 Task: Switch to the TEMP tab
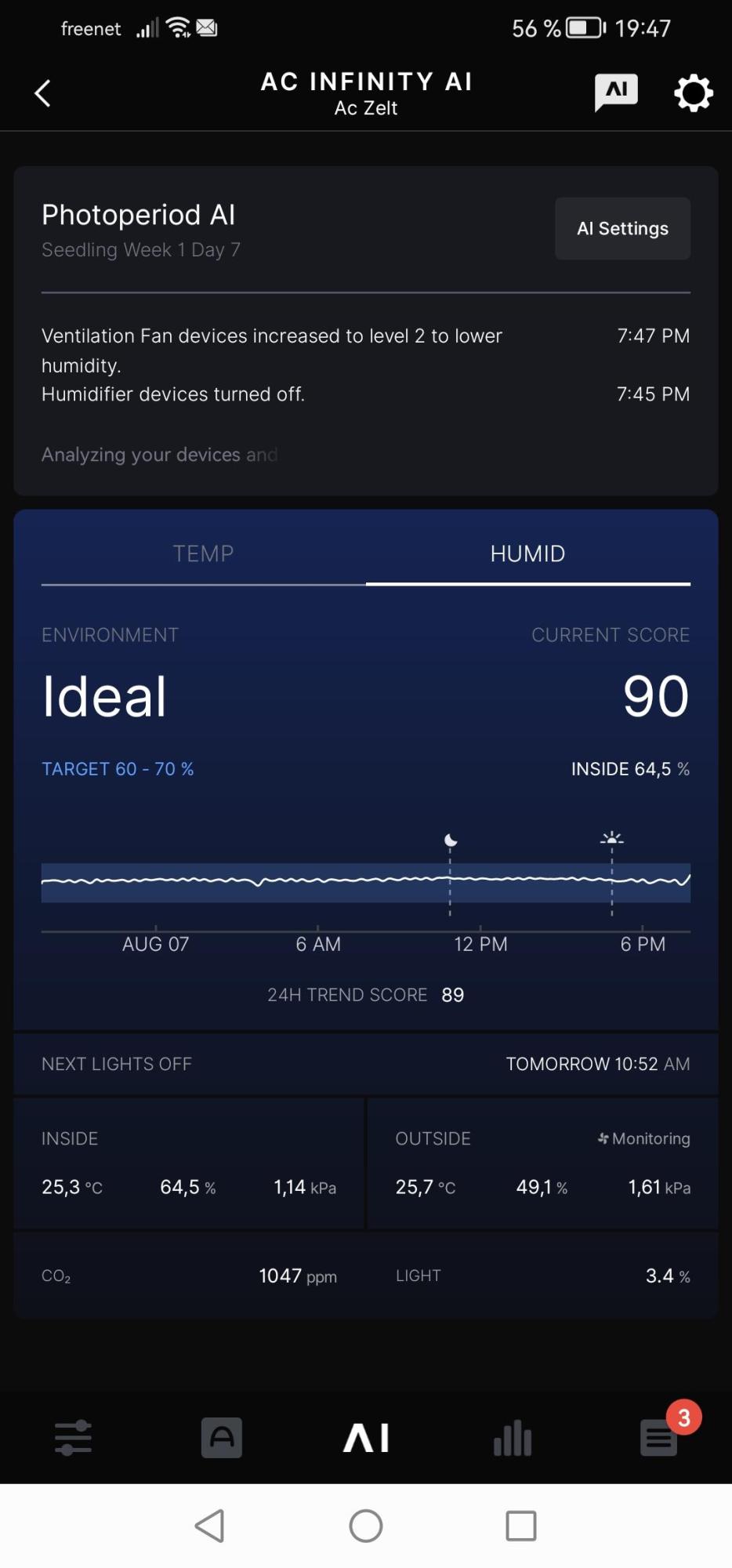coord(203,554)
